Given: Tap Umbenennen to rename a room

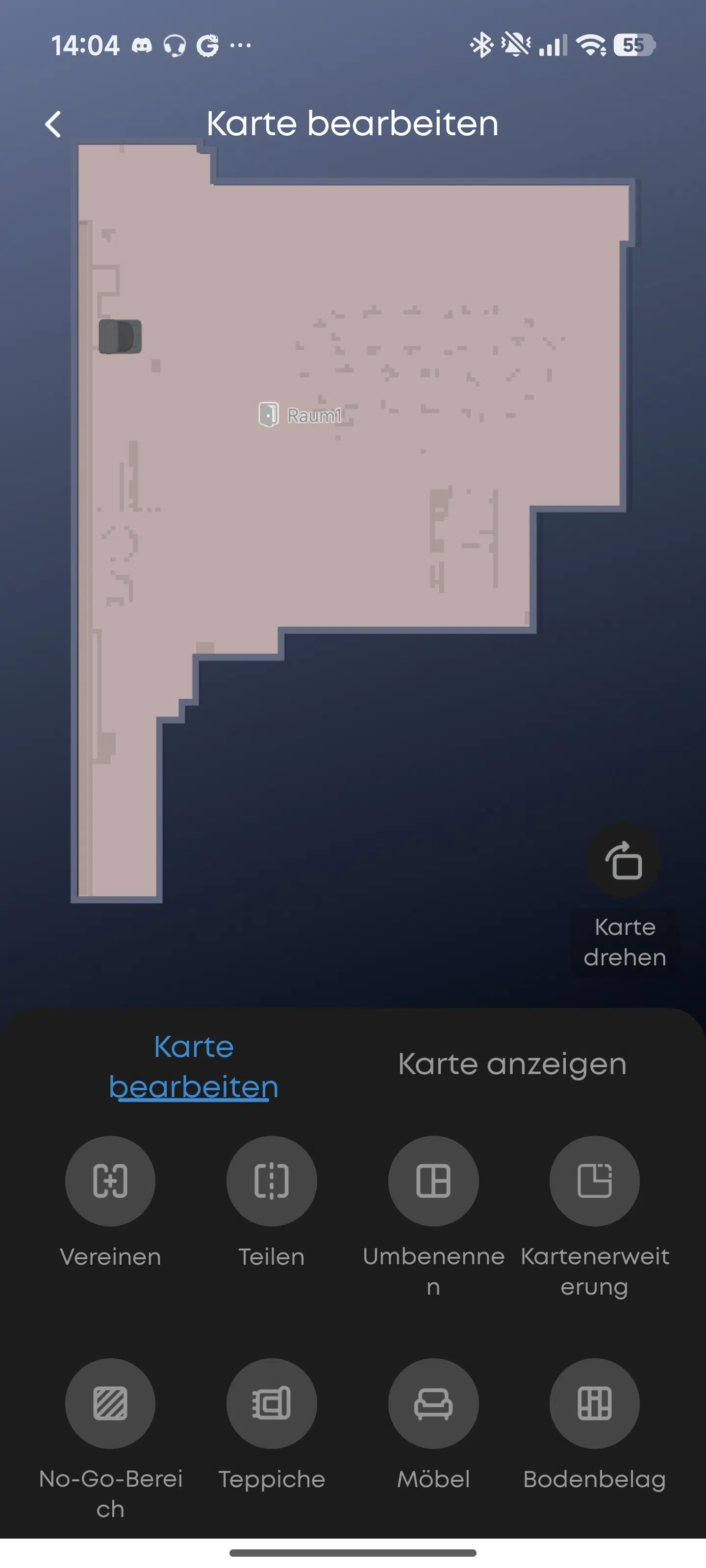Looking at the screenshot, I should click(x=433, y=1181).
